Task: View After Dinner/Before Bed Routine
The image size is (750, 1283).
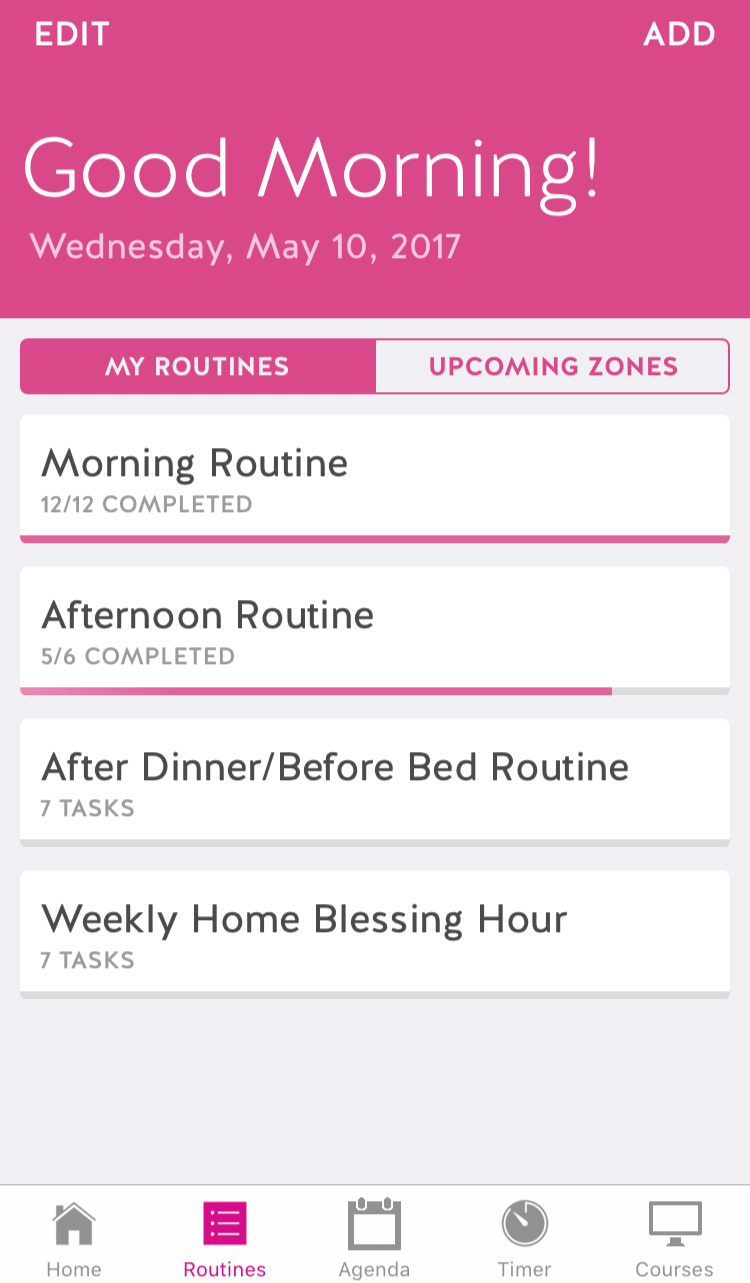Action: (375, 782)
